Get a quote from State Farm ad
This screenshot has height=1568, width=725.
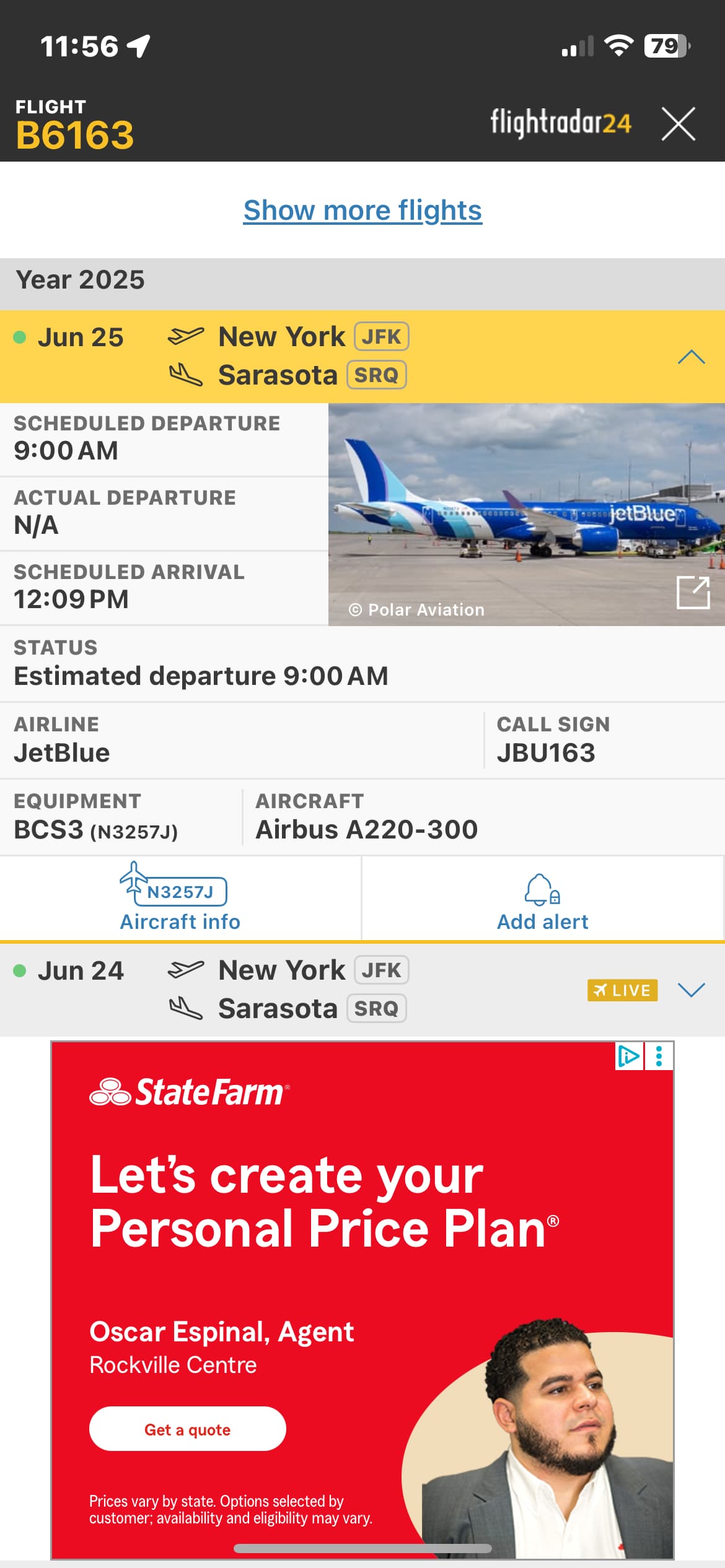(187, 1429)
